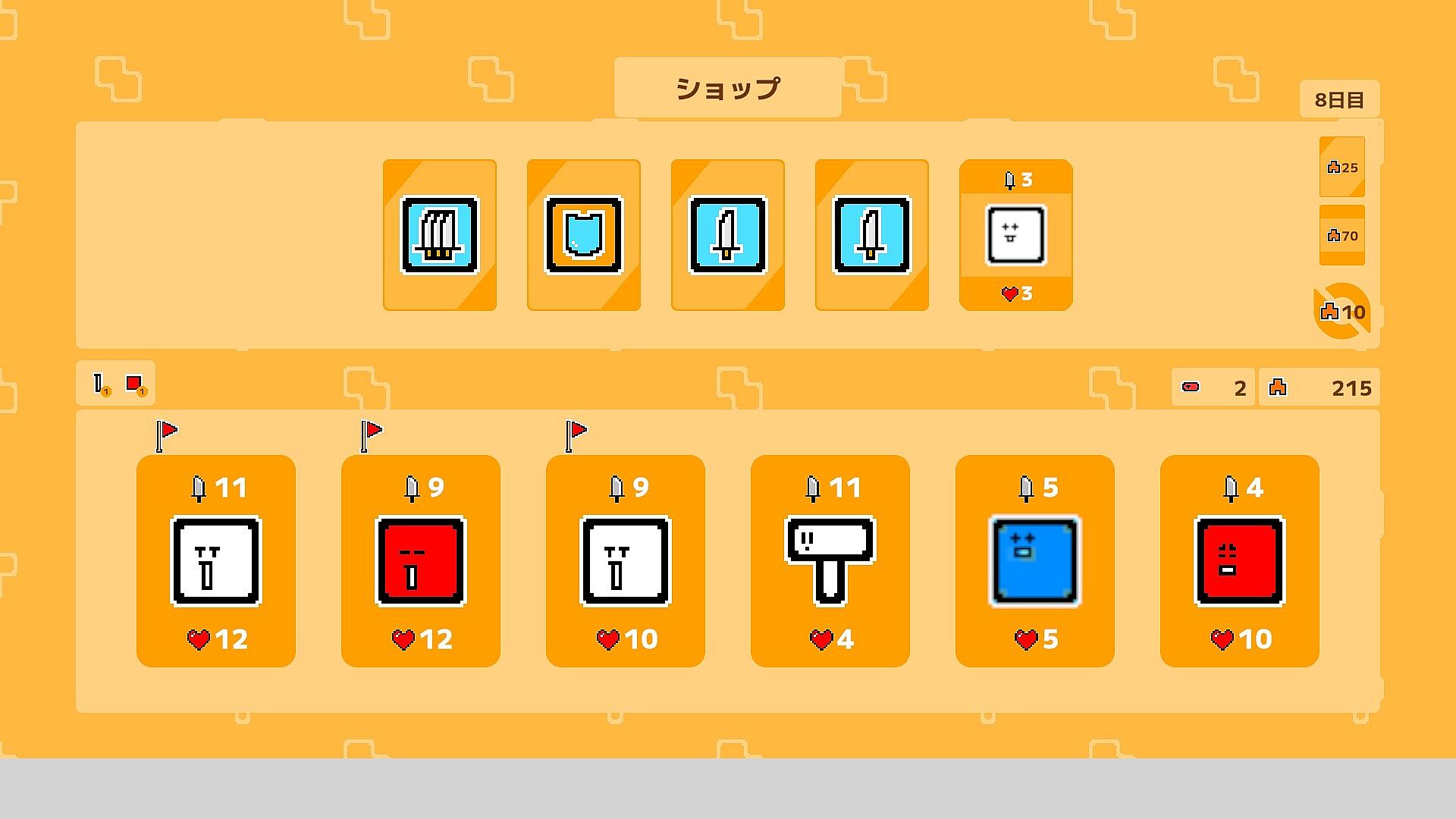Choose the red unit with 4 attack
The width and height of the screenshot is (1456, 819).
click(1240, 561)
